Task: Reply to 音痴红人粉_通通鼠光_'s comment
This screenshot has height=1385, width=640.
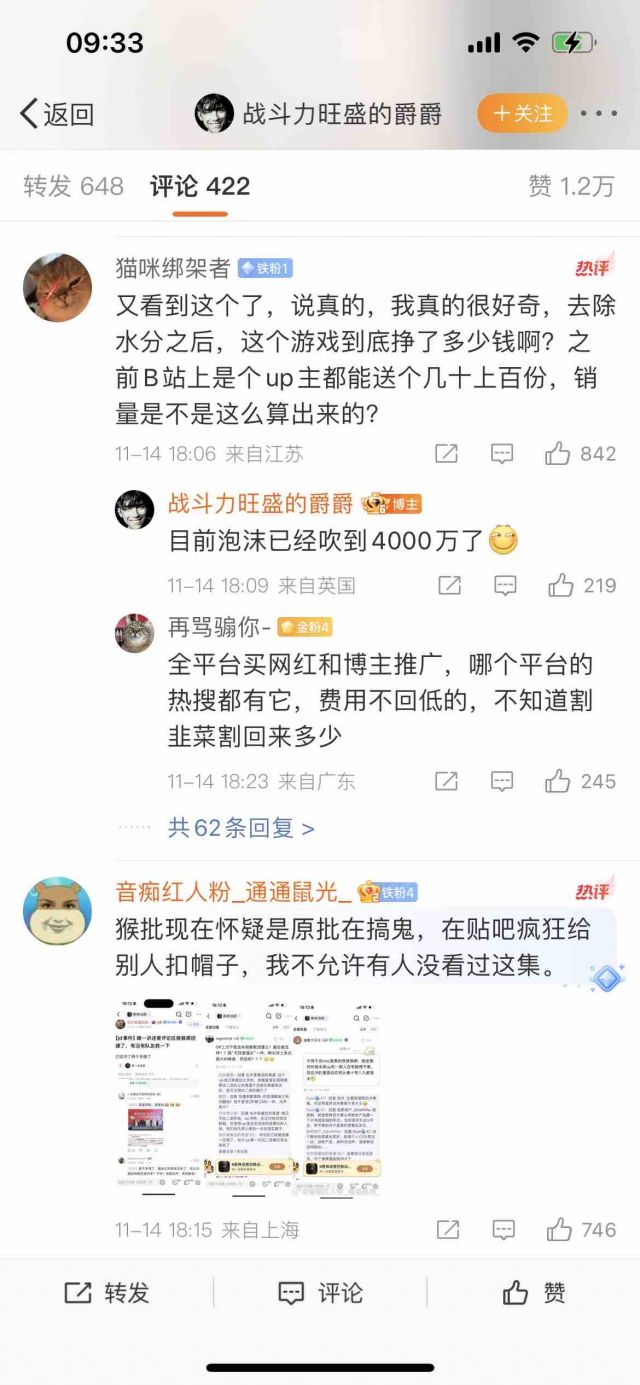Action: click(502, 1229)
